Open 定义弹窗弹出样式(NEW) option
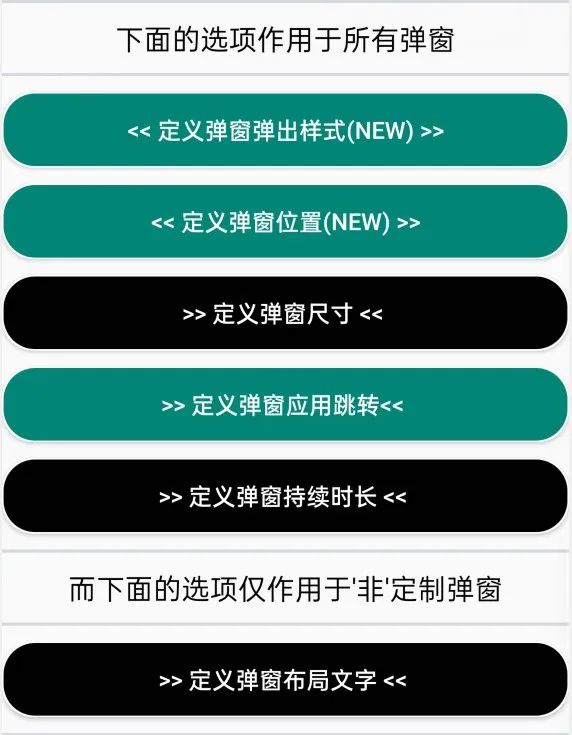 point(286,130)
